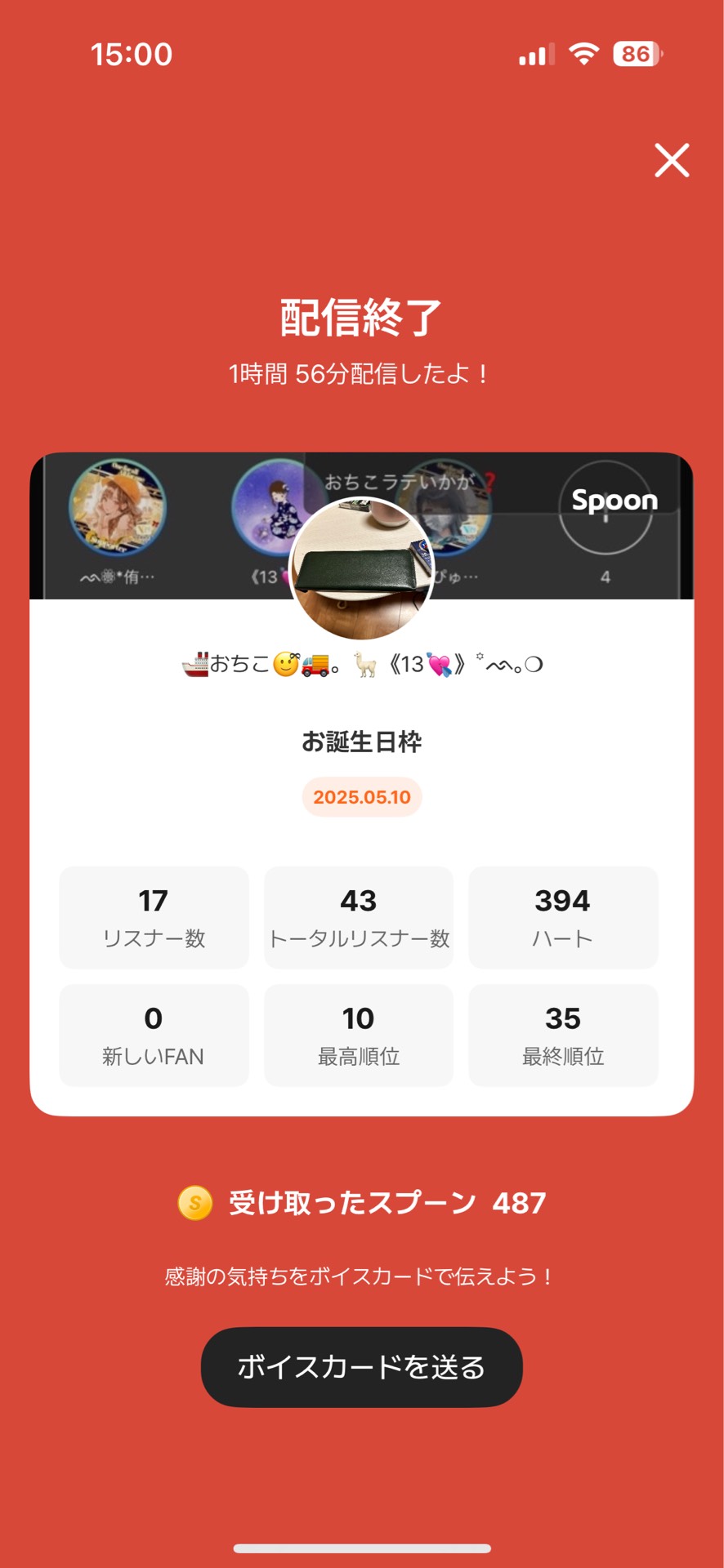Screen dimensions: 724x1568
Task: Tap the gold spoon coin icon
Action: point(194,1202)
